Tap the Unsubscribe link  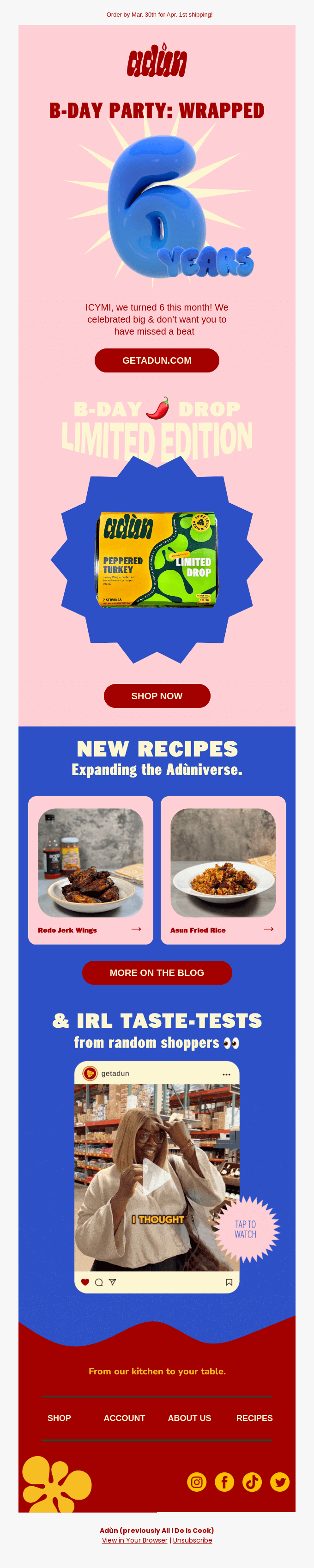[x=192, y=1540]
